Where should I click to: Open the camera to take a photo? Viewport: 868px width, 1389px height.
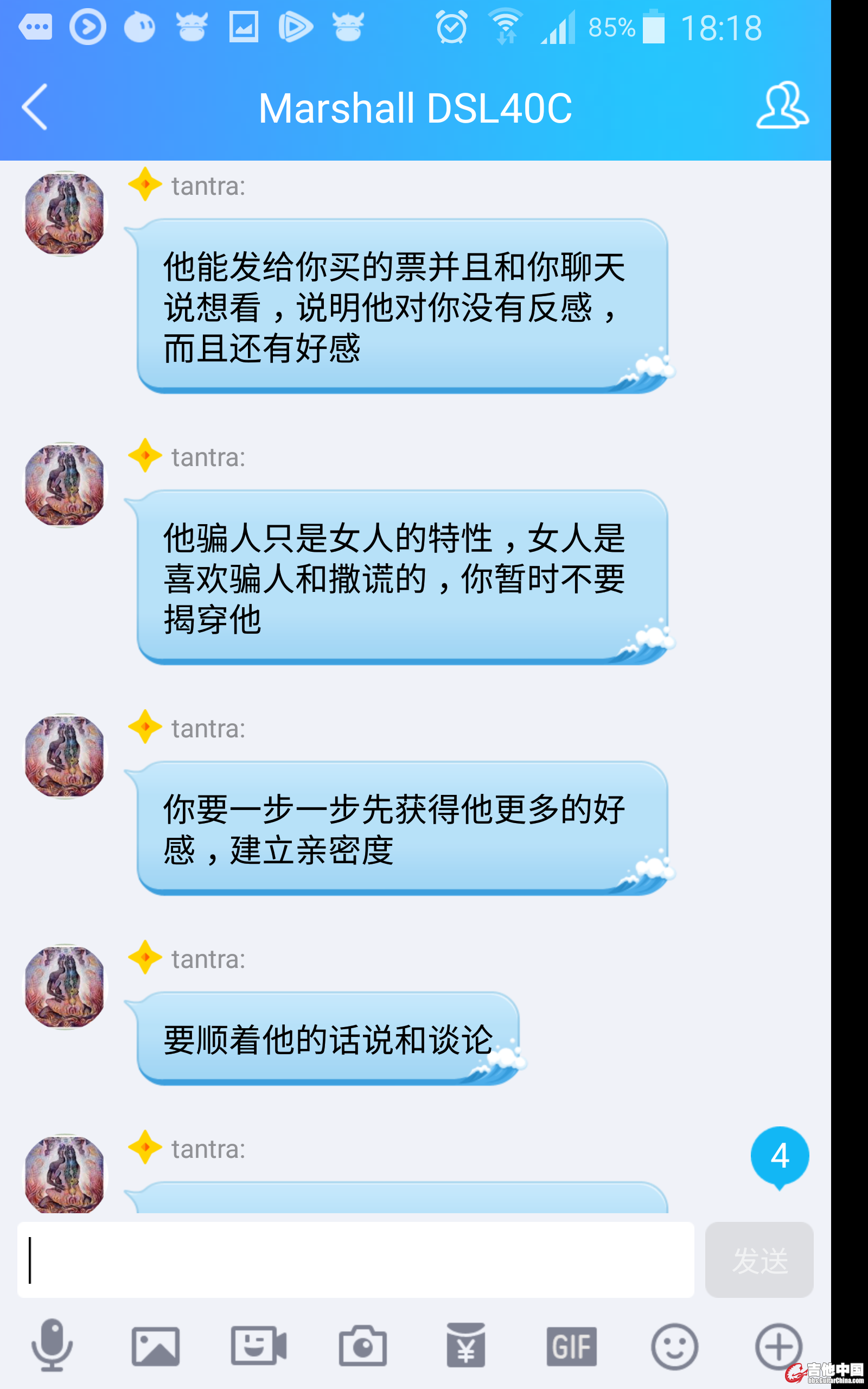[x=362, y=1346]
